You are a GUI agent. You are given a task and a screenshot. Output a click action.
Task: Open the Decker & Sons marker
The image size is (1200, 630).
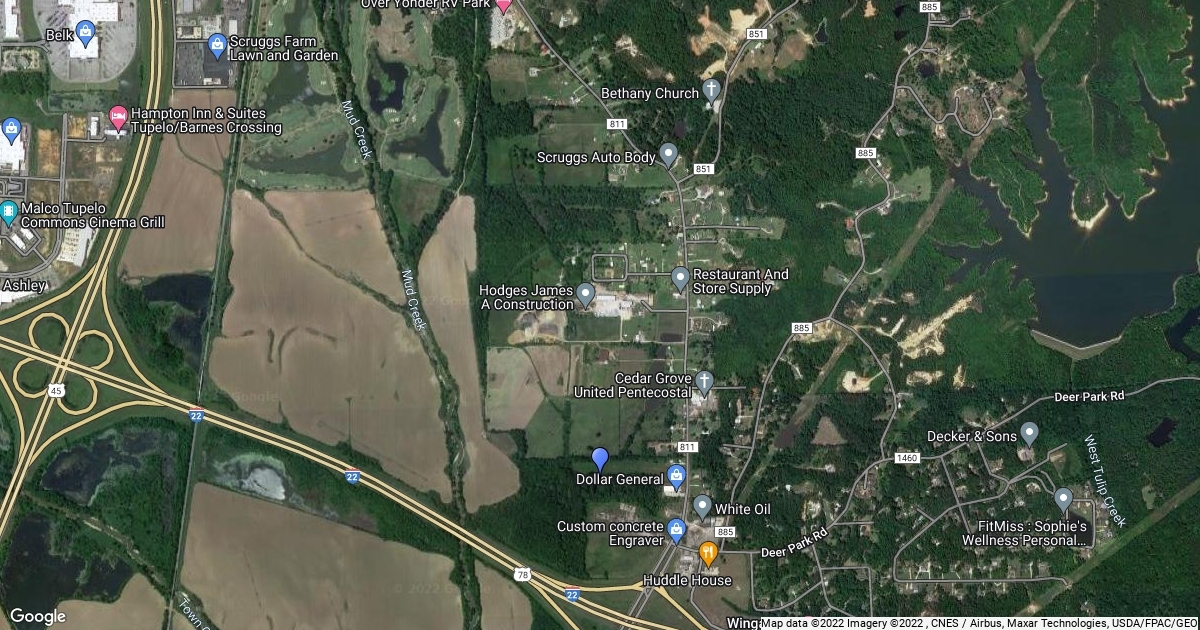(x=1030, y=433)
